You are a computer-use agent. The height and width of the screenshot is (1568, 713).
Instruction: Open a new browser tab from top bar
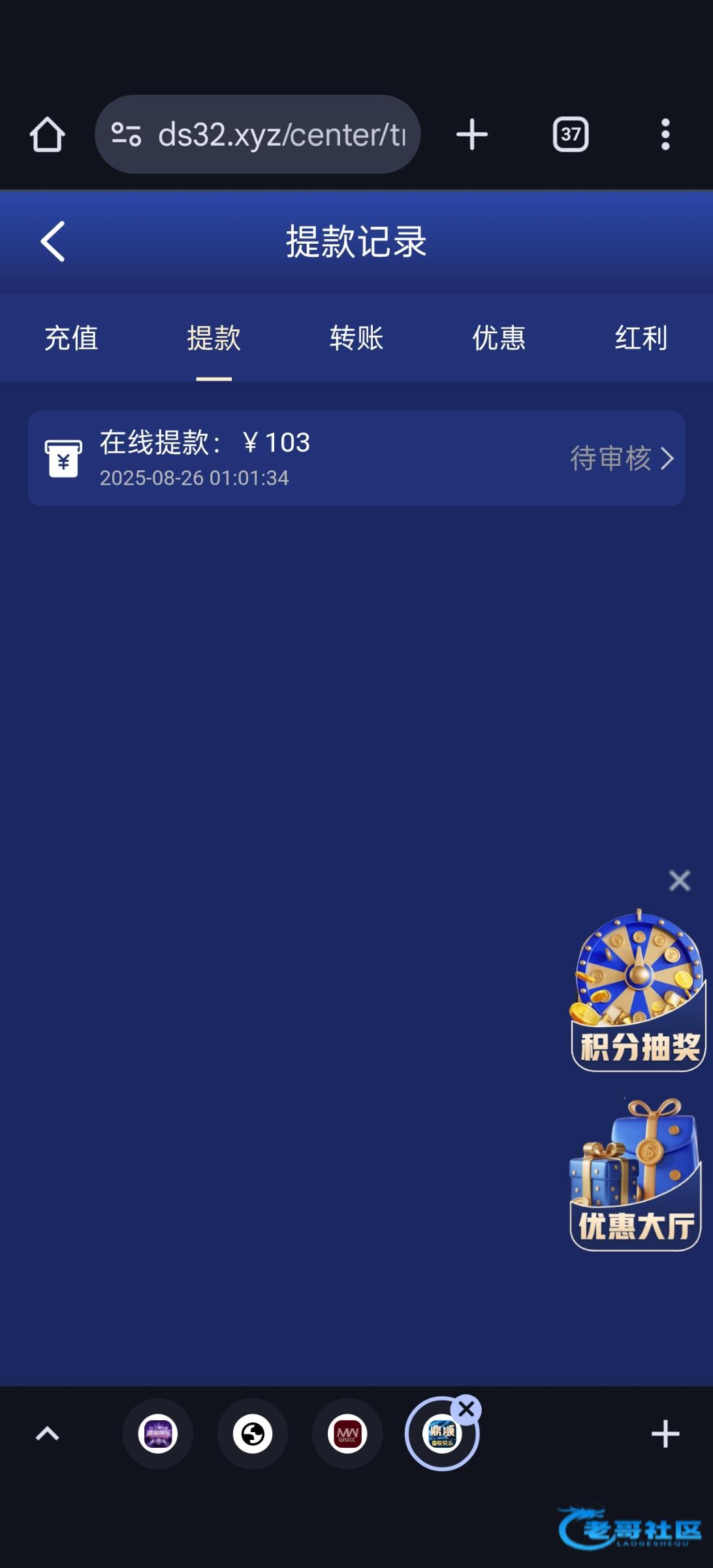pos(472,135)
